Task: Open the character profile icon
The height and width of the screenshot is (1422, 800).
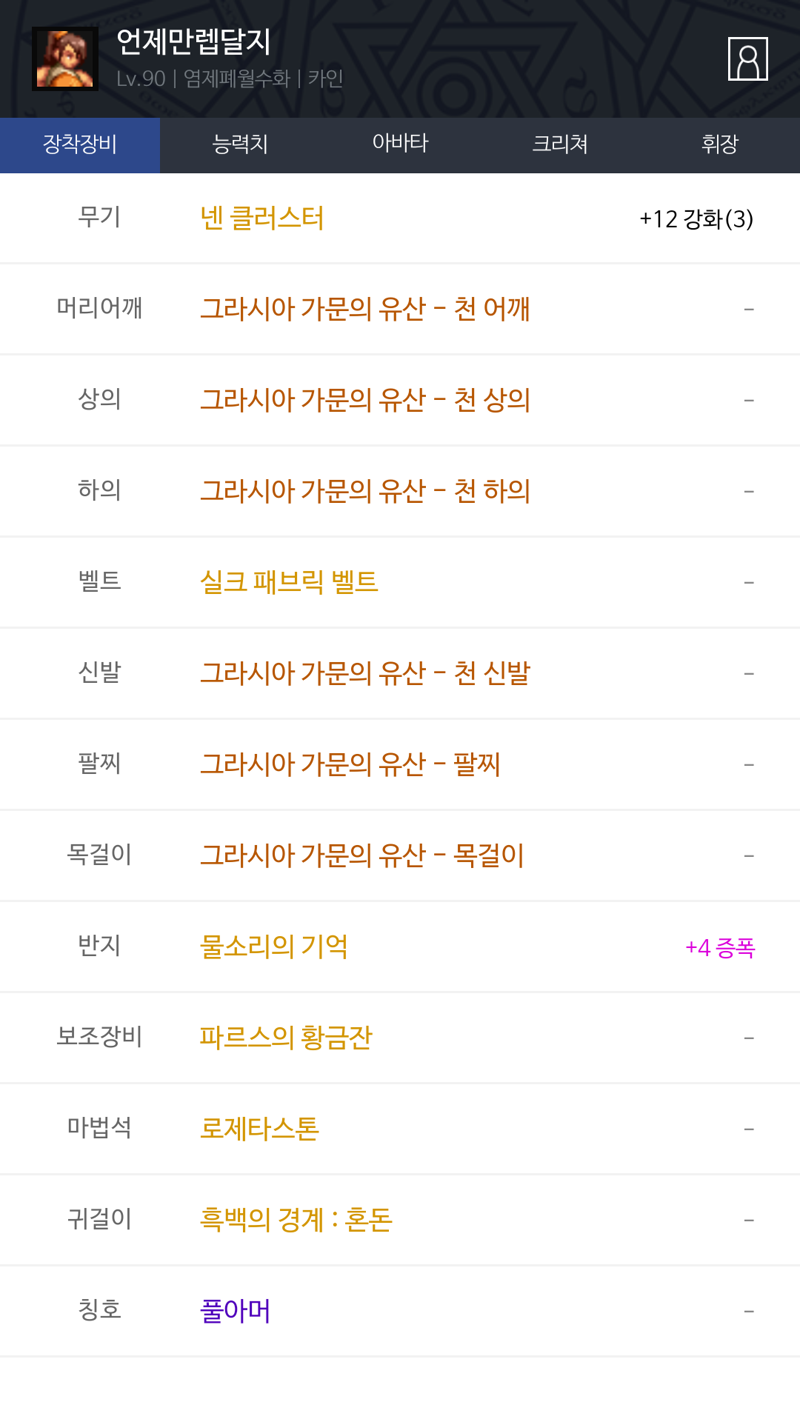Action: [747, 59]
